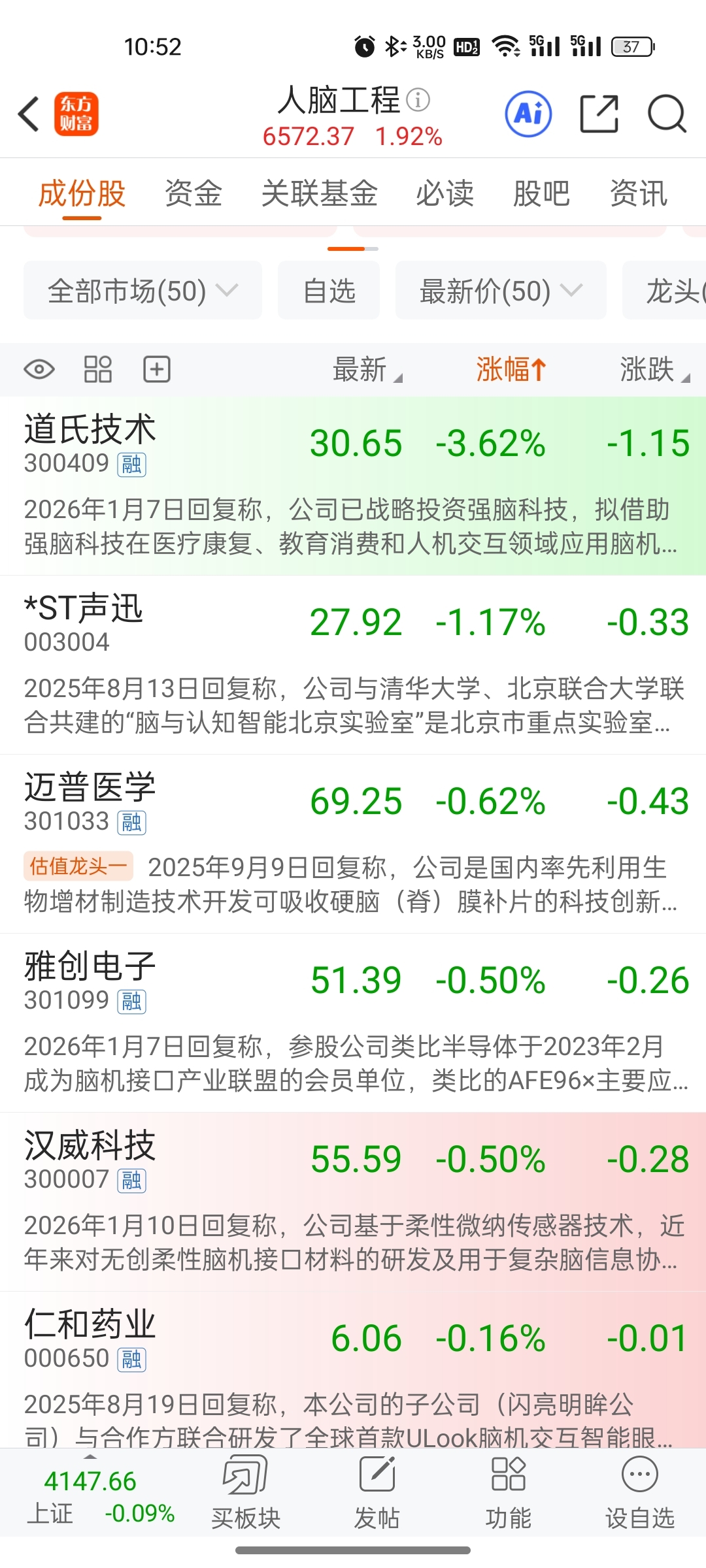Sort by the 涨幅 column header

pos(511,370)
